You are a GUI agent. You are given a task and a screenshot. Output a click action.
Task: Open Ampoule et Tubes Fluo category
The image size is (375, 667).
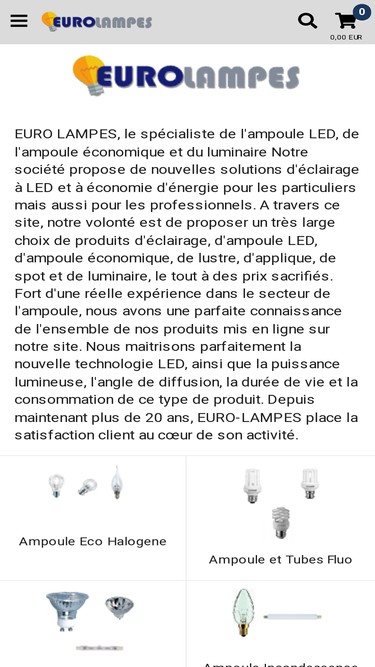tap(281, 518)
